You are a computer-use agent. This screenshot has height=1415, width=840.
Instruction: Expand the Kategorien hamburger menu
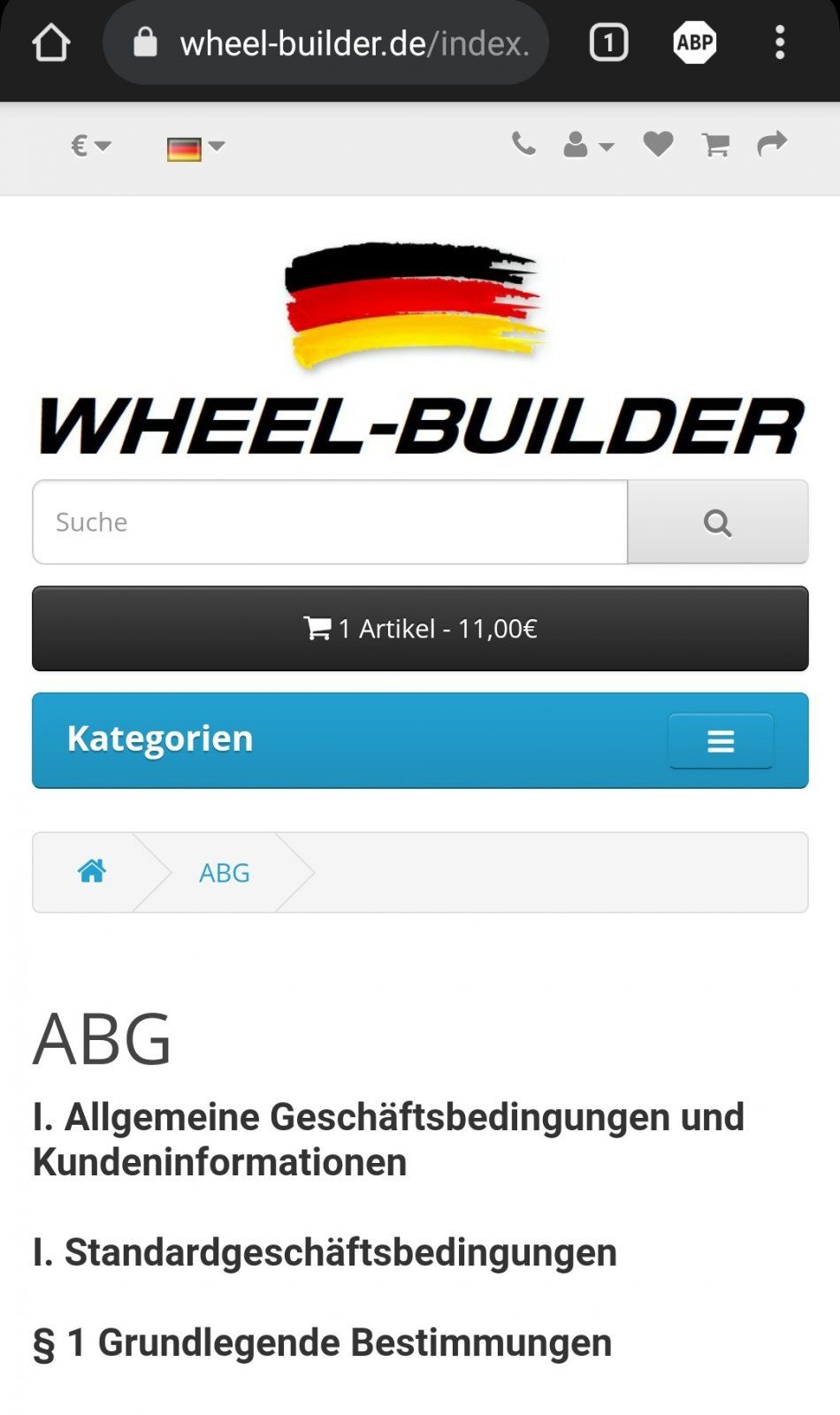720,741
